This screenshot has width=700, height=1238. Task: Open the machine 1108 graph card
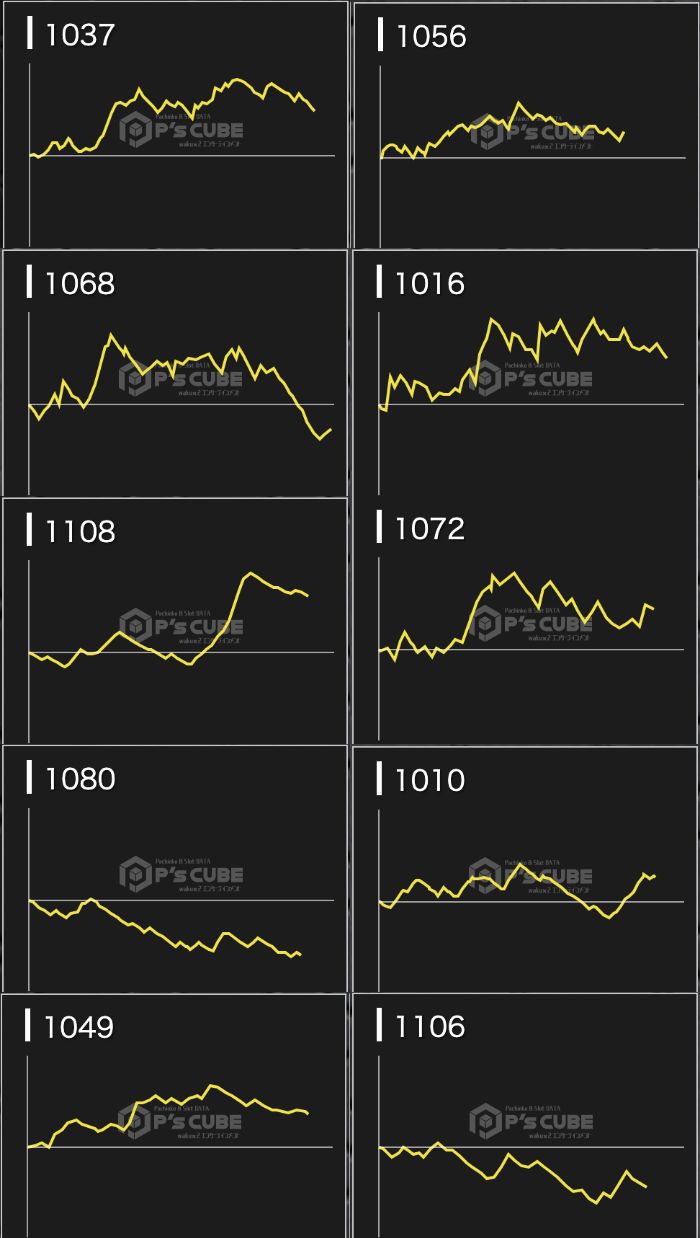click(175, 621)
